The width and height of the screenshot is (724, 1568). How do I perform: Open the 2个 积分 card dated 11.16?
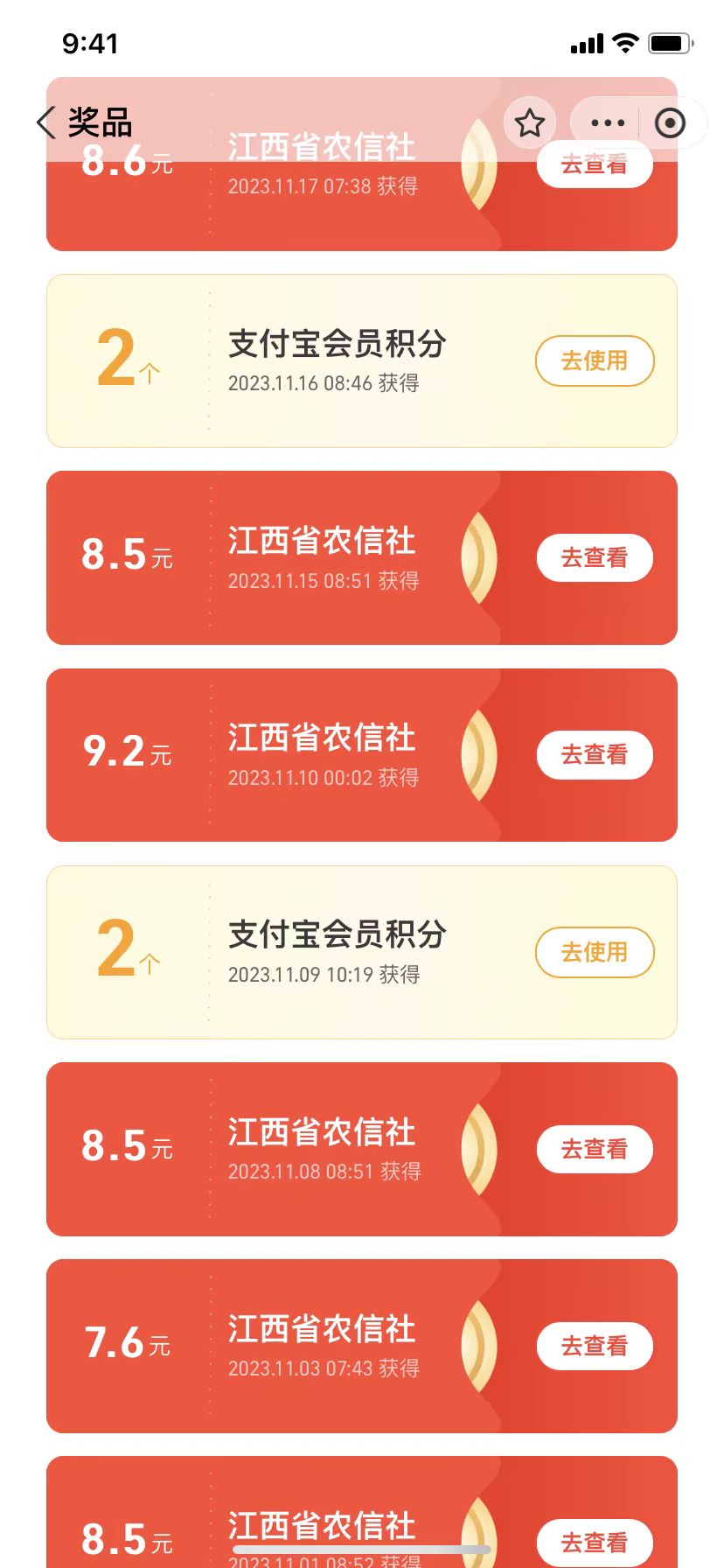[332, 360]
